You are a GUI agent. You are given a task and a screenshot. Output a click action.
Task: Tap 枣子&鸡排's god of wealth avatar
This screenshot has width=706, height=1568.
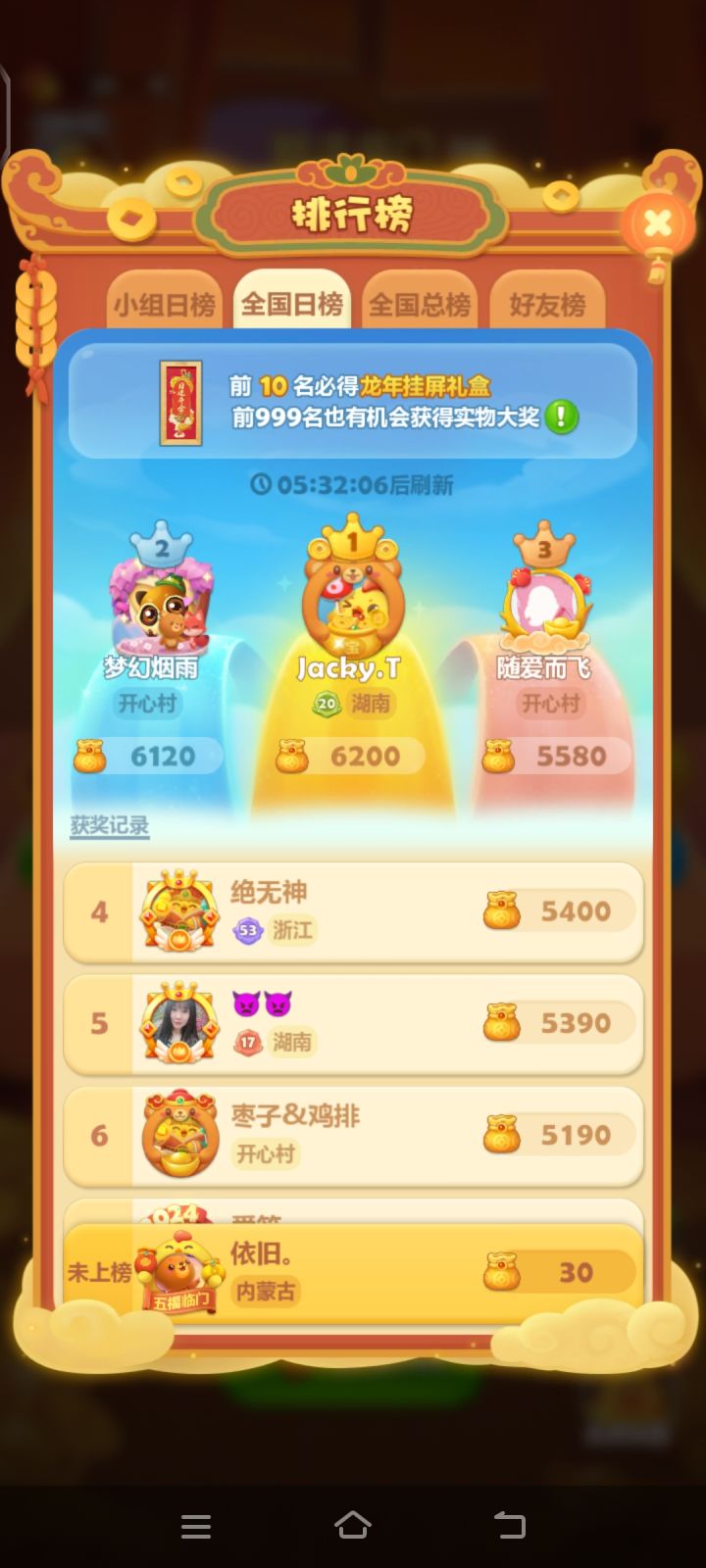click(179, 1137)
